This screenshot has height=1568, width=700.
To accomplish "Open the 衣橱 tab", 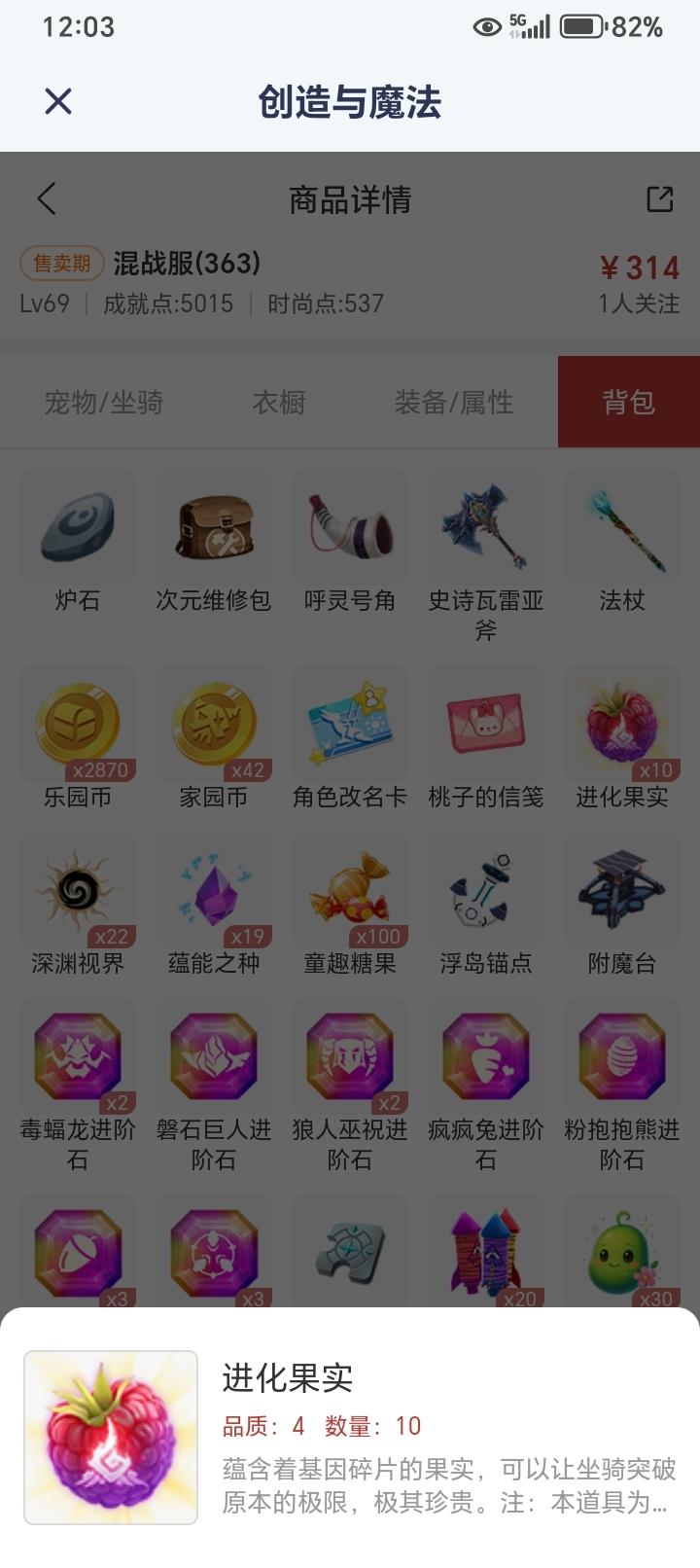I will (x=279, y=403).
